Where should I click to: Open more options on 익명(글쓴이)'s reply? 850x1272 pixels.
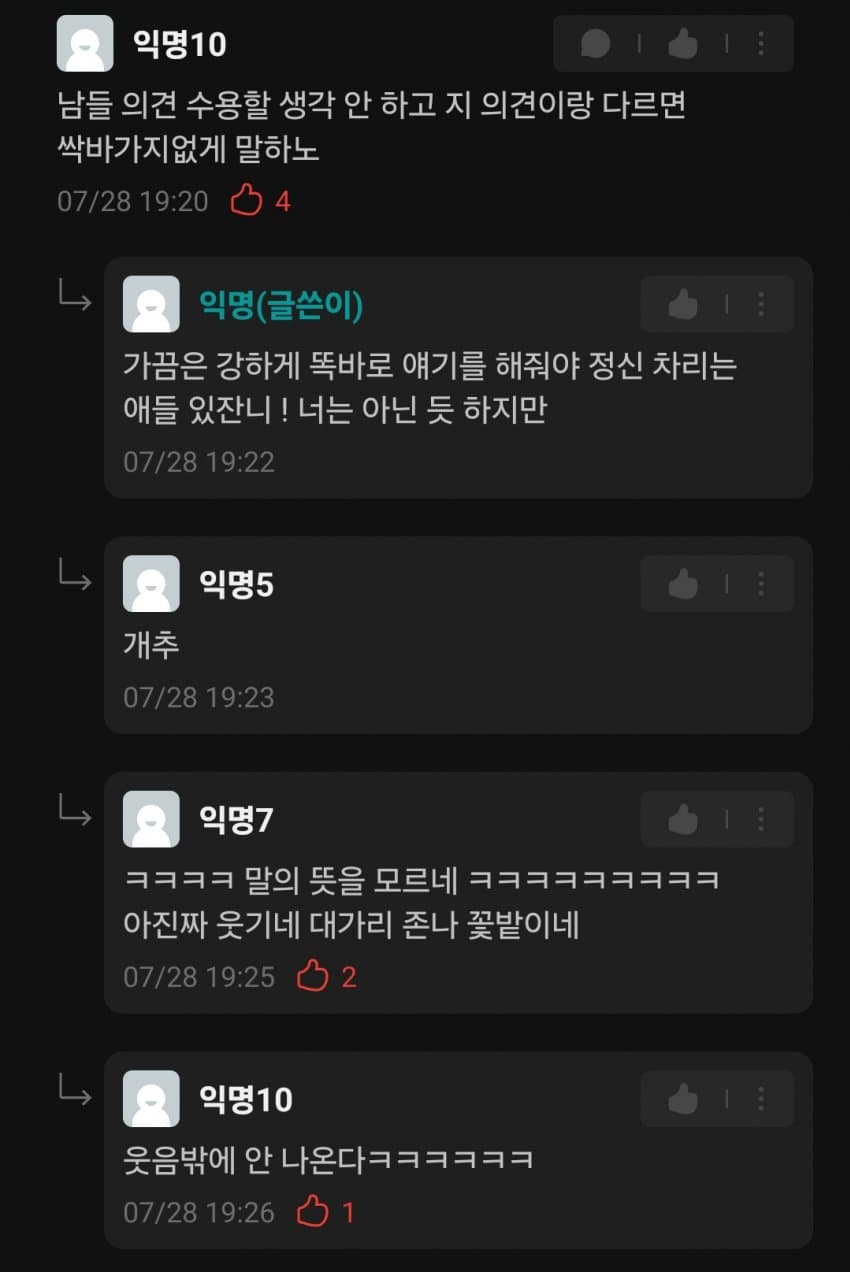pyautogui.click(x=760, y=304)
